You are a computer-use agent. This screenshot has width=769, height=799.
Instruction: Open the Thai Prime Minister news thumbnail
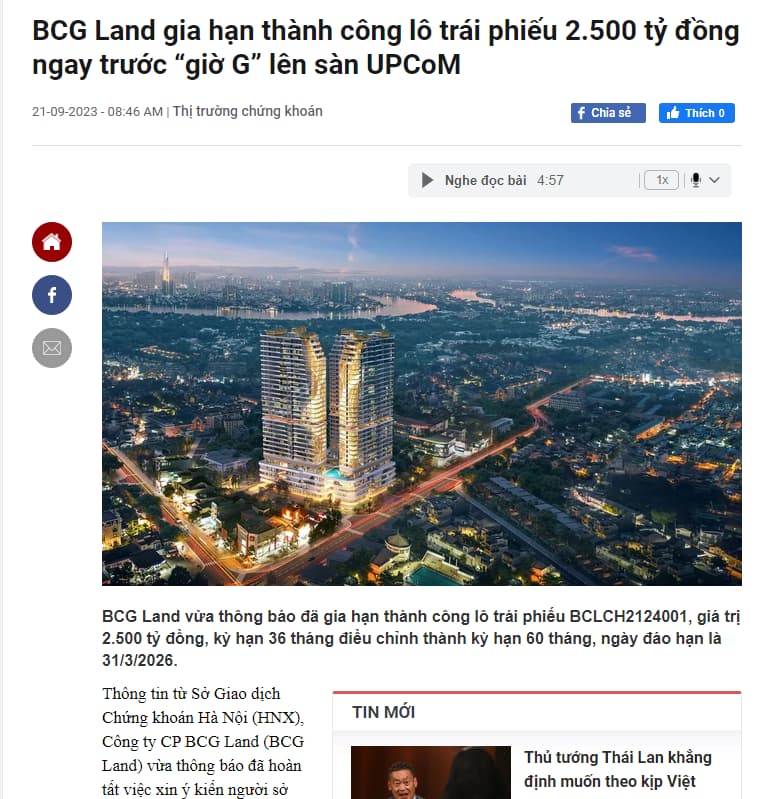(430, 773)
